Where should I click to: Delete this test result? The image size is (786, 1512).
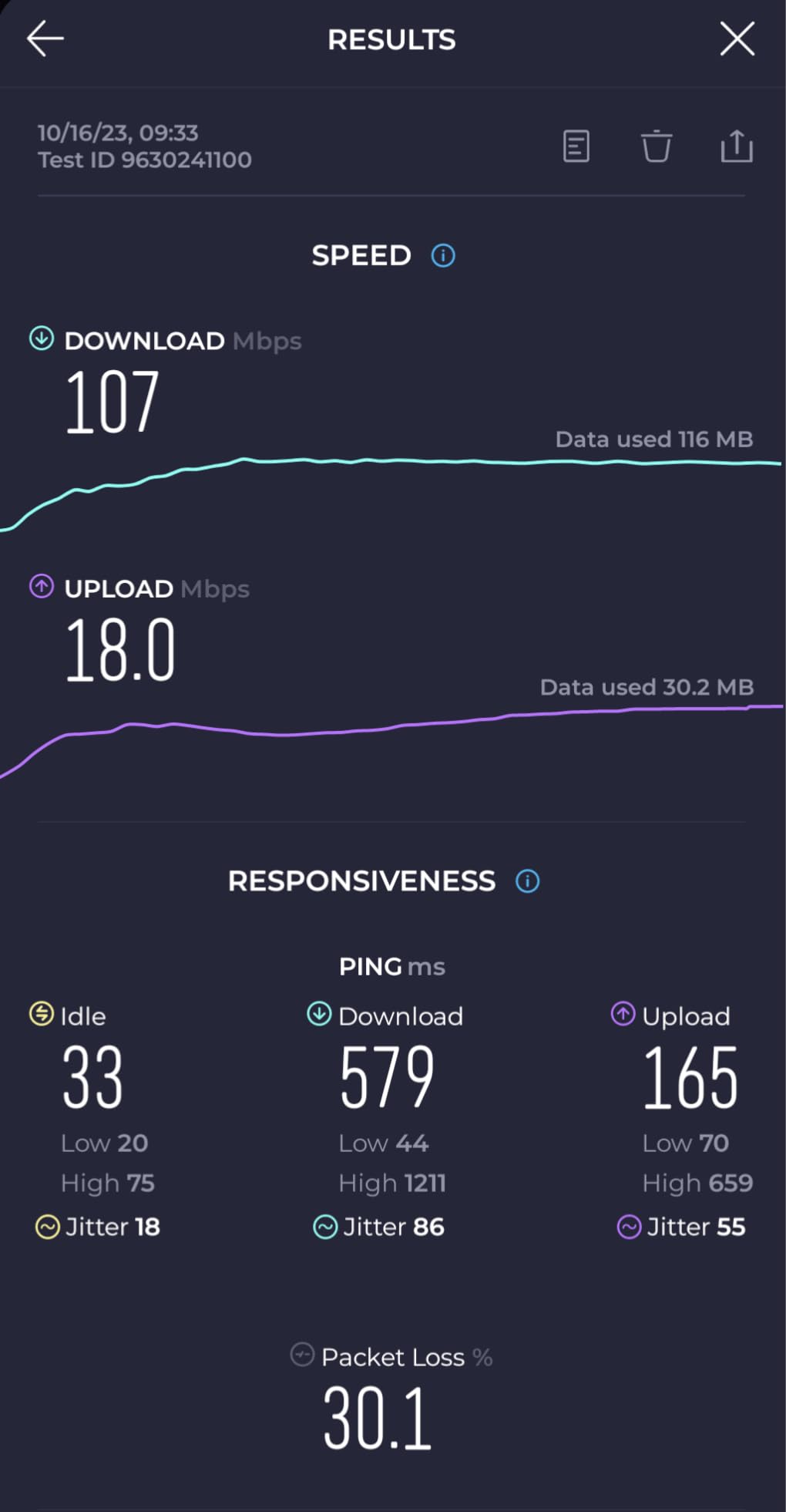coord(656,146)
